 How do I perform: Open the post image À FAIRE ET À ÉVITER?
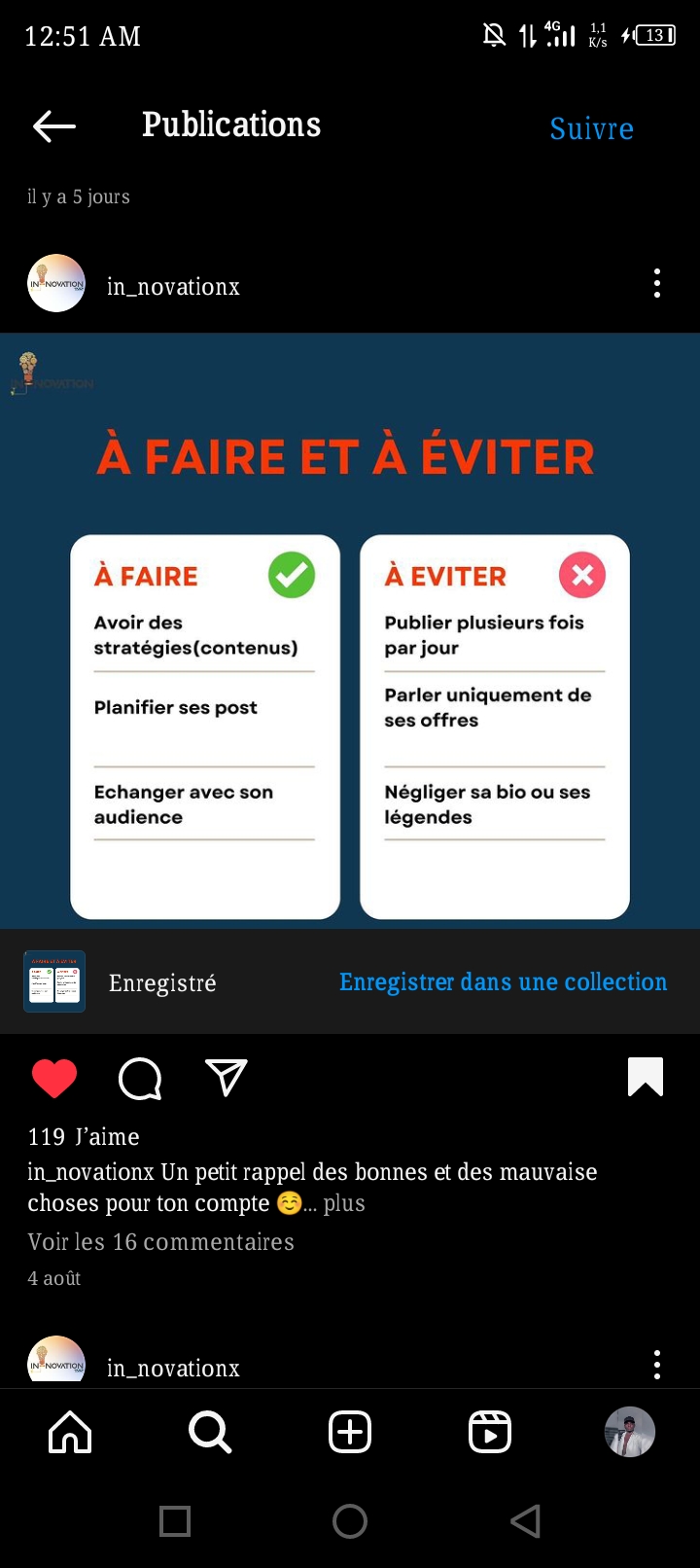(350, 630)
